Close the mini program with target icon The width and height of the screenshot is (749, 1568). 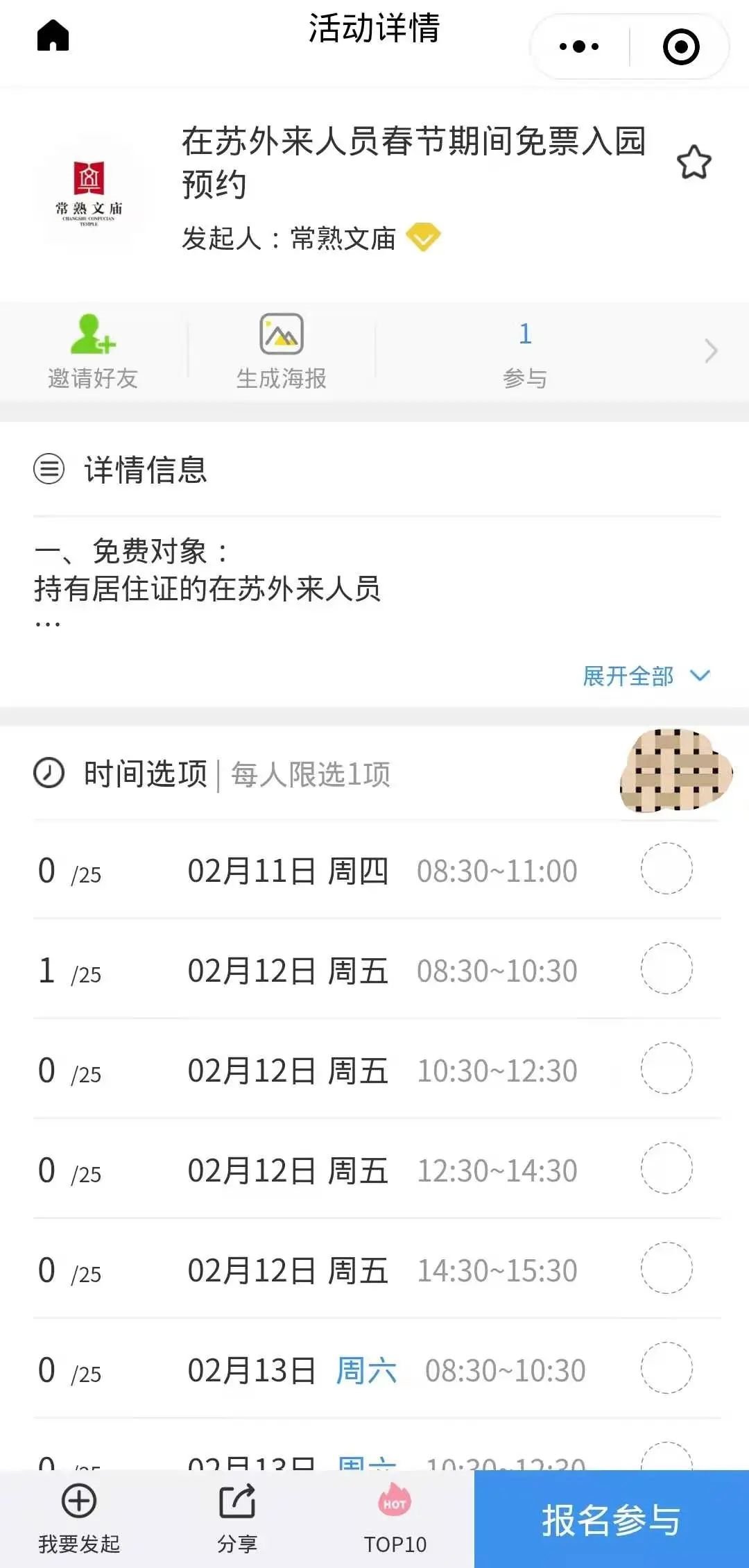[681, 46]
